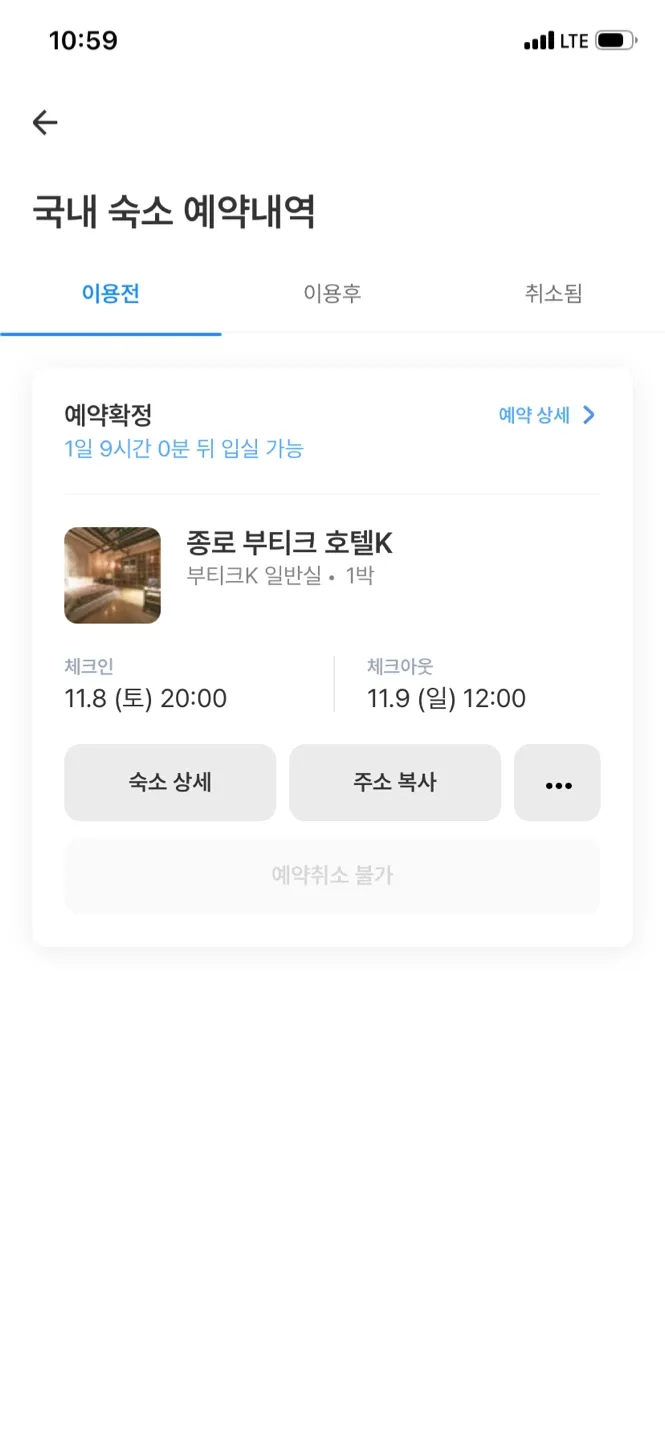
Task: Copy the address with 주소 복사
Action: tap(395, 782)
